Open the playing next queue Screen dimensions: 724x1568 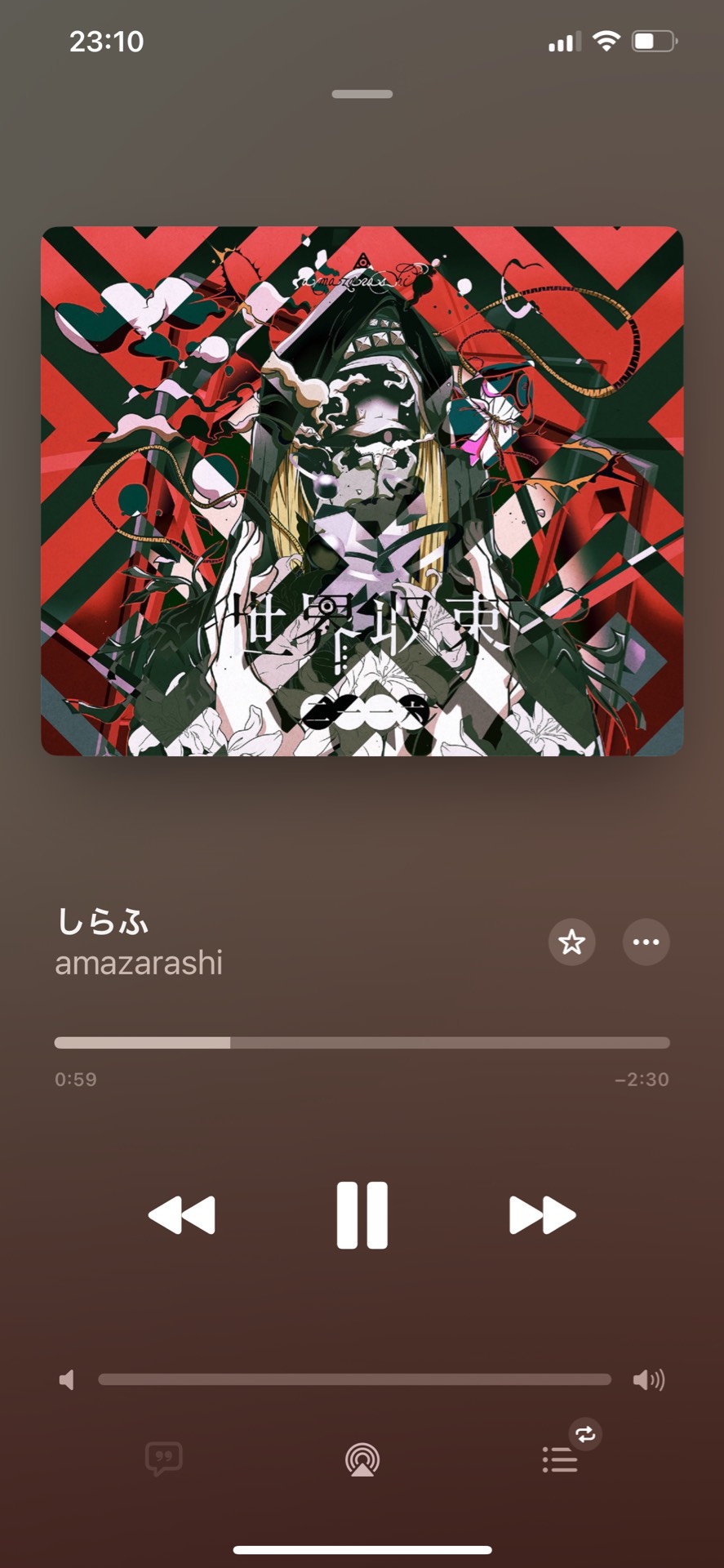click(x=560, y=1459)
